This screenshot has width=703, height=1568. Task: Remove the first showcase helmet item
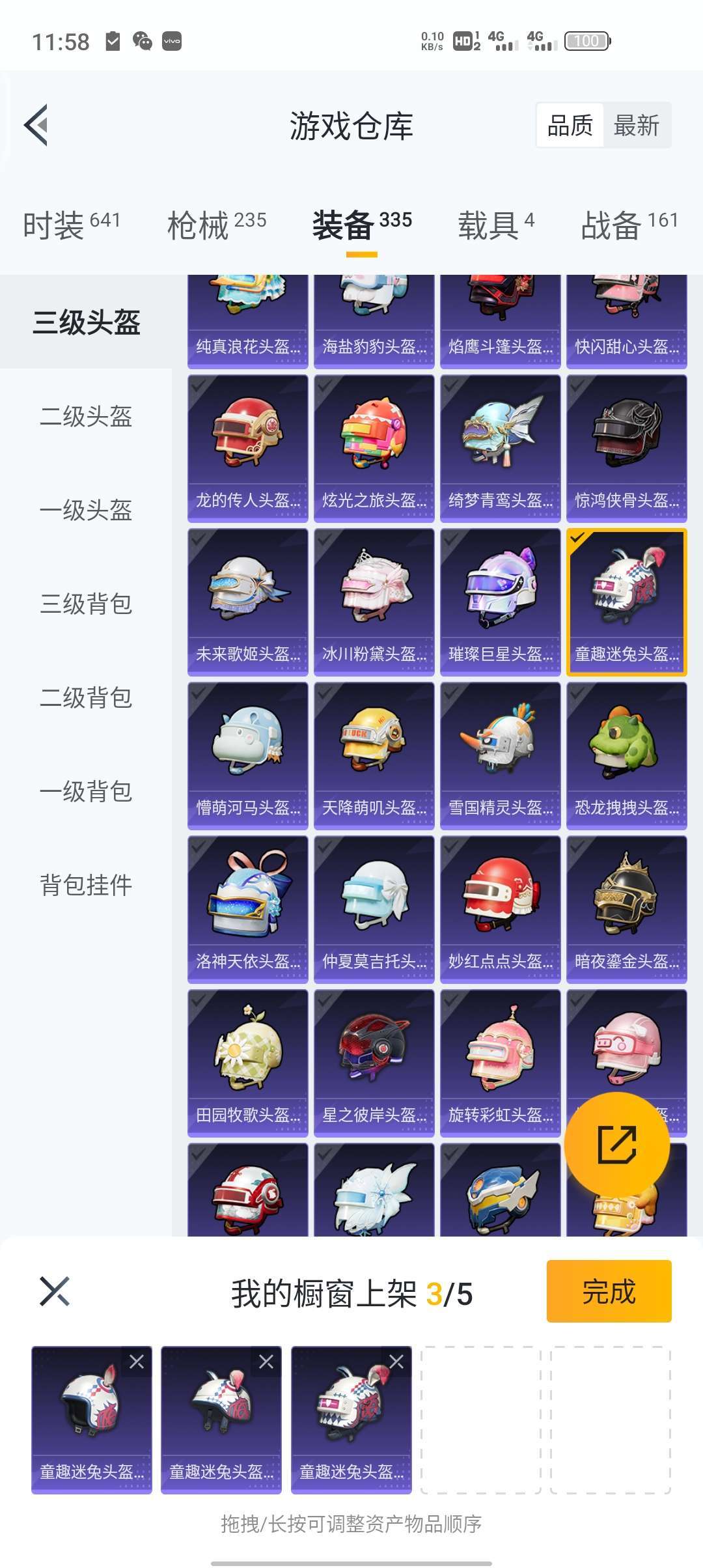pos(137,1362)
